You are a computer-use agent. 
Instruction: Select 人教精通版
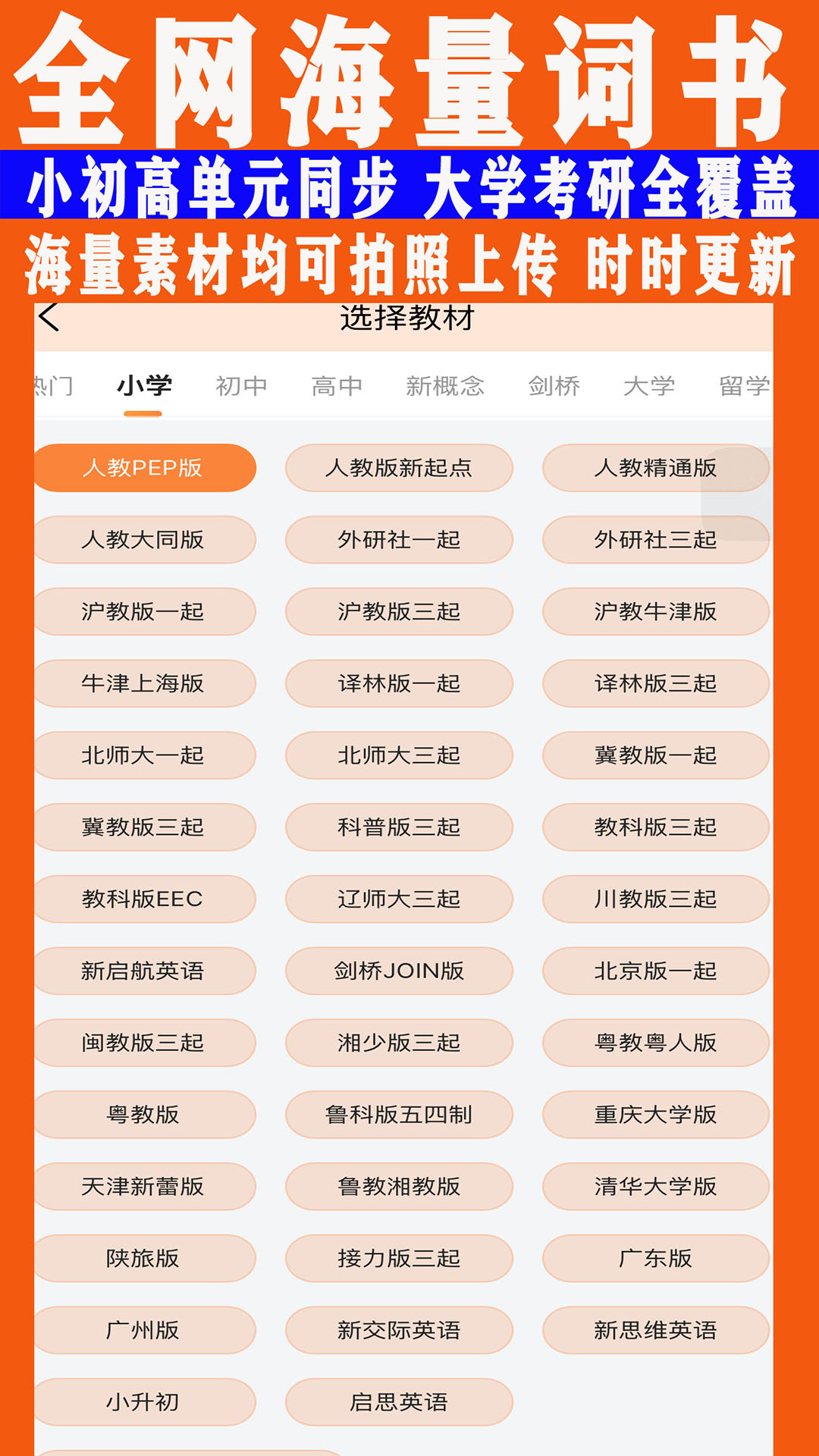(x=655, y=468)
